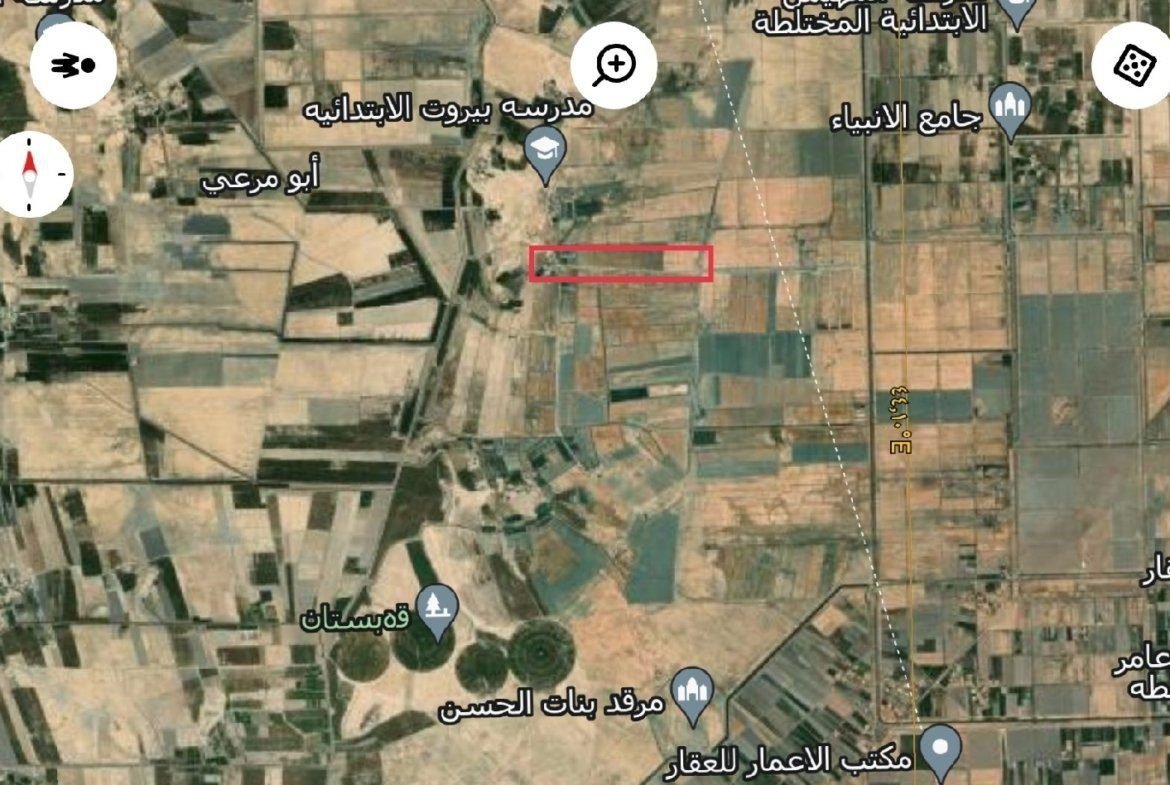Tap the compass to reset map orientation
Screen dimensions: 1170x785
pyautogui.click(x=30, y=172)
